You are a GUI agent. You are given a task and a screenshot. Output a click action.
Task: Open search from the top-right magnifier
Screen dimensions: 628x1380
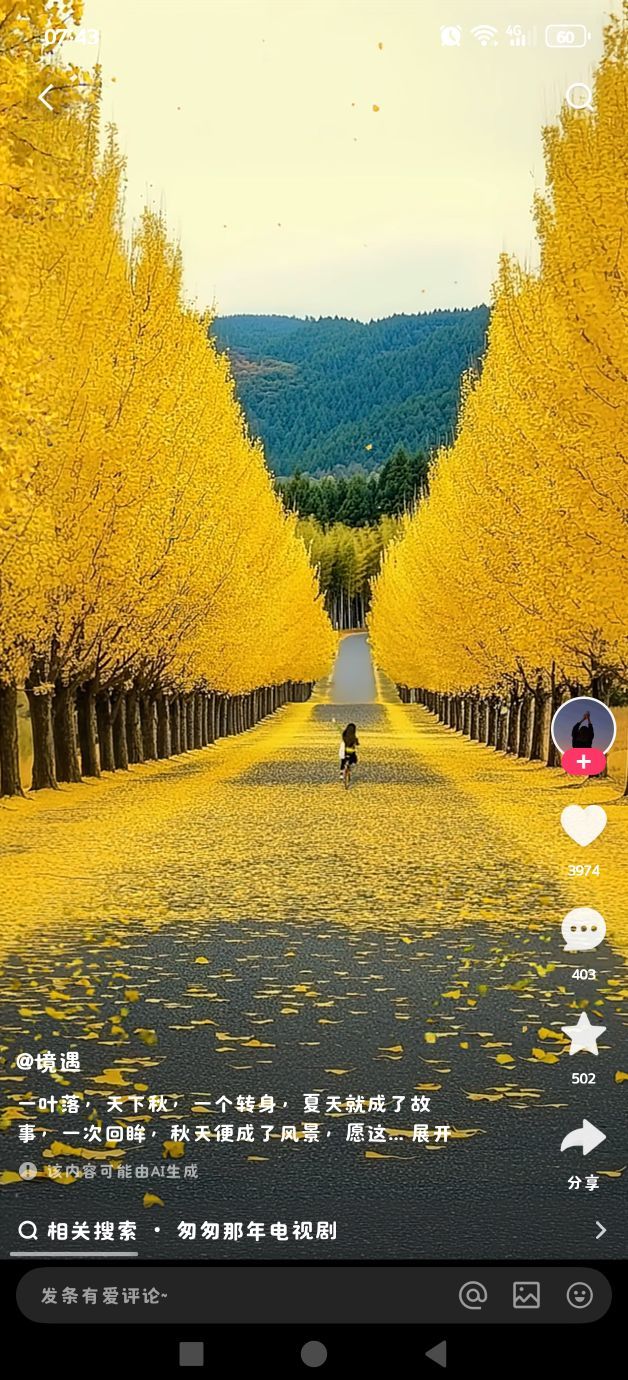579,96
